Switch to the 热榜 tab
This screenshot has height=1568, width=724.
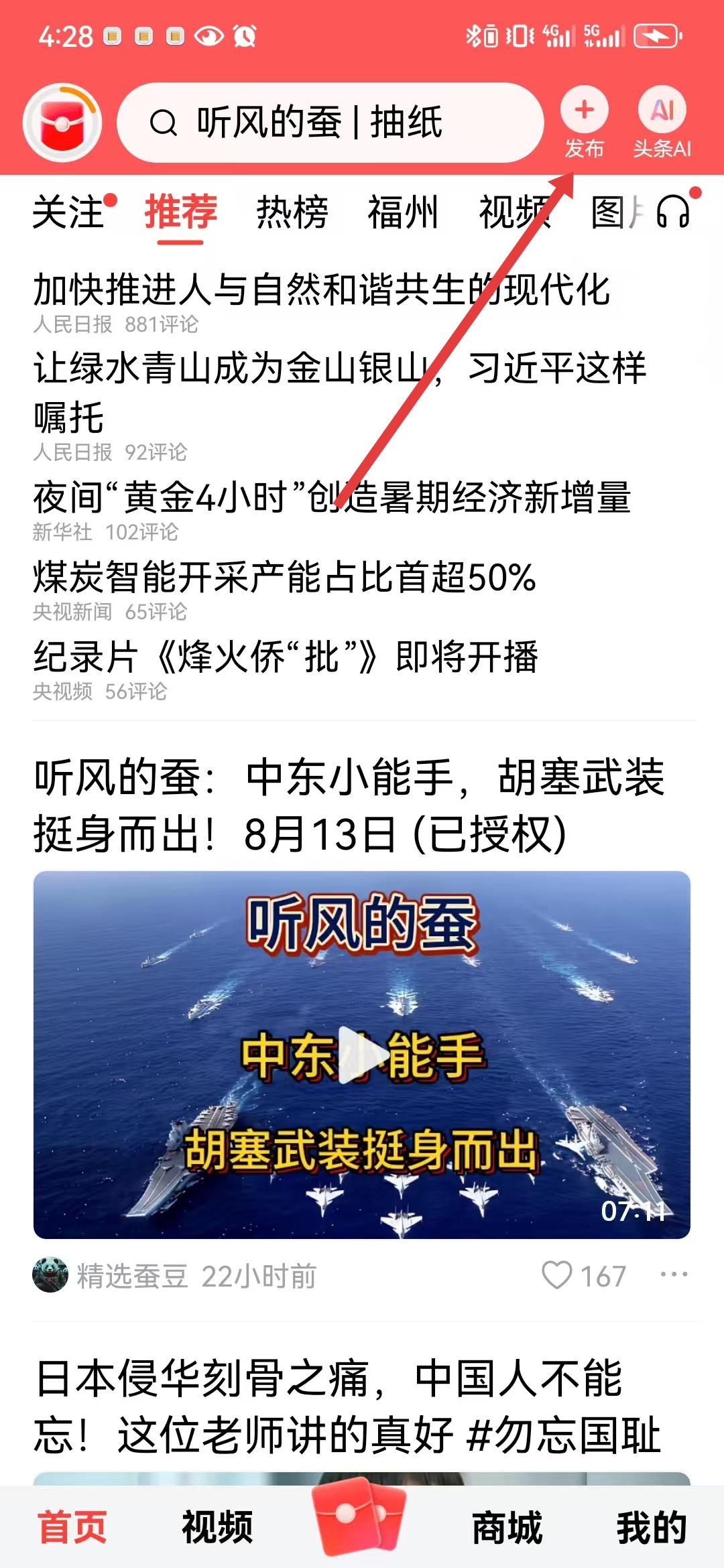point(292,212)
